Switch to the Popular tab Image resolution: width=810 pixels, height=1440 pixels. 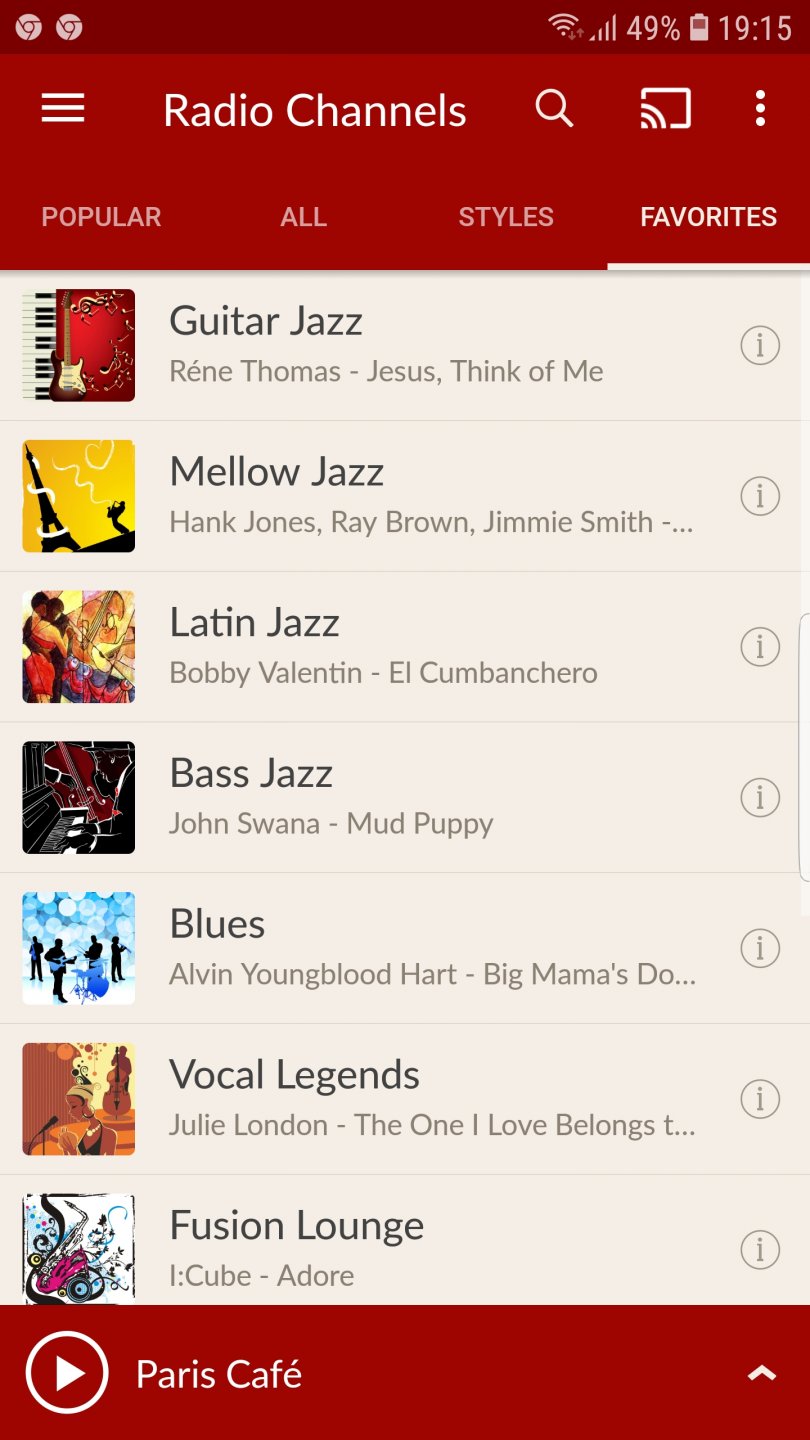pyautogui.click(x=101, y=217)
